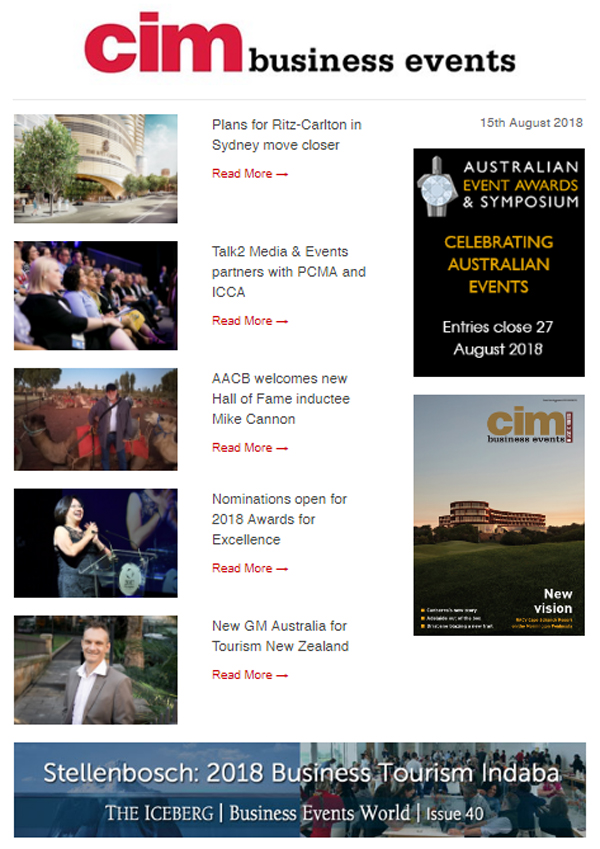Open the Awards for Excellence speaker photo

96,543
